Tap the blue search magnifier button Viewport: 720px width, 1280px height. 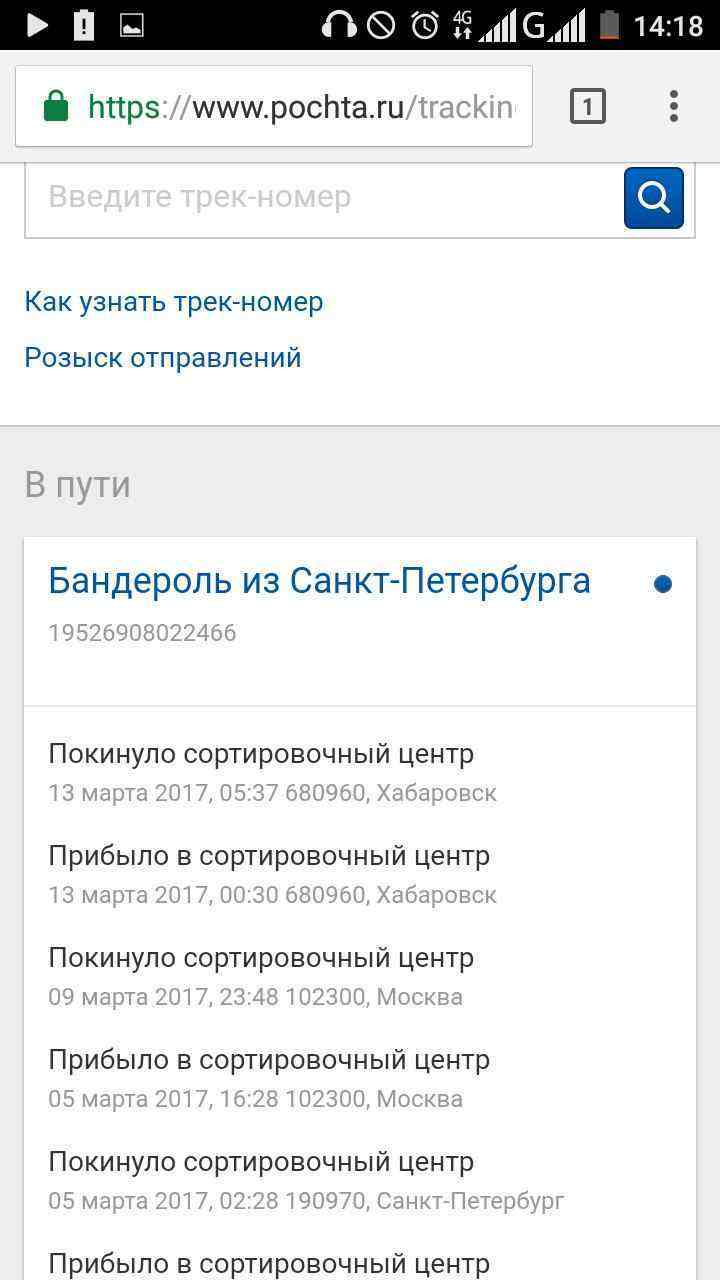654,198
